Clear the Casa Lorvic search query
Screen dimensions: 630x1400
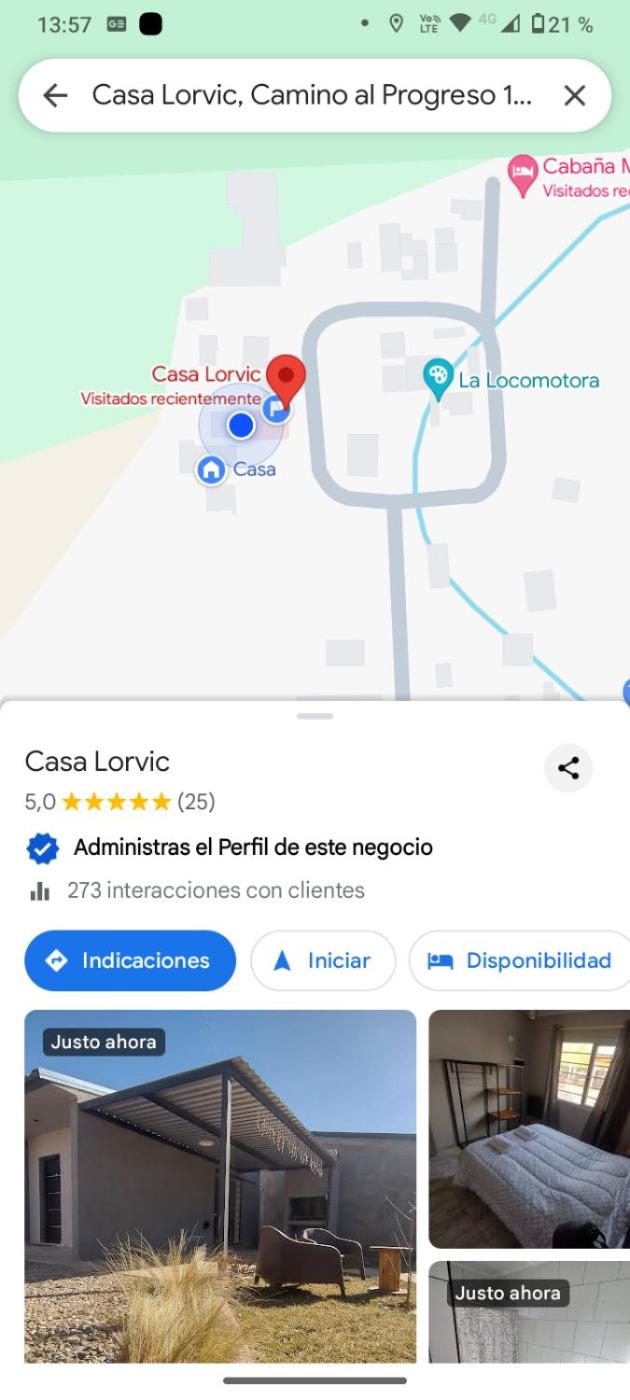pyautogui.click(x=574, y=95)
